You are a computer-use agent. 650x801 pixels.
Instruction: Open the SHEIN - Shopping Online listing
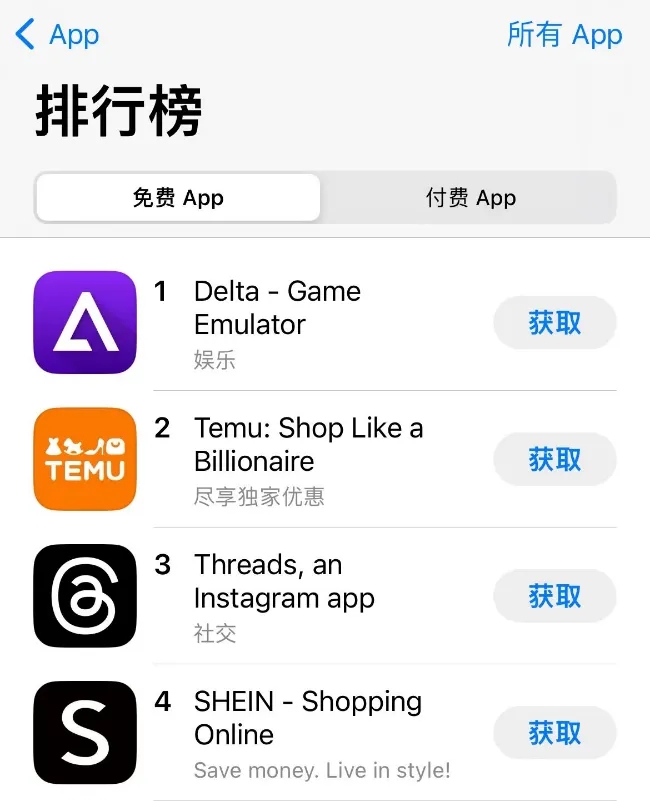307,718
